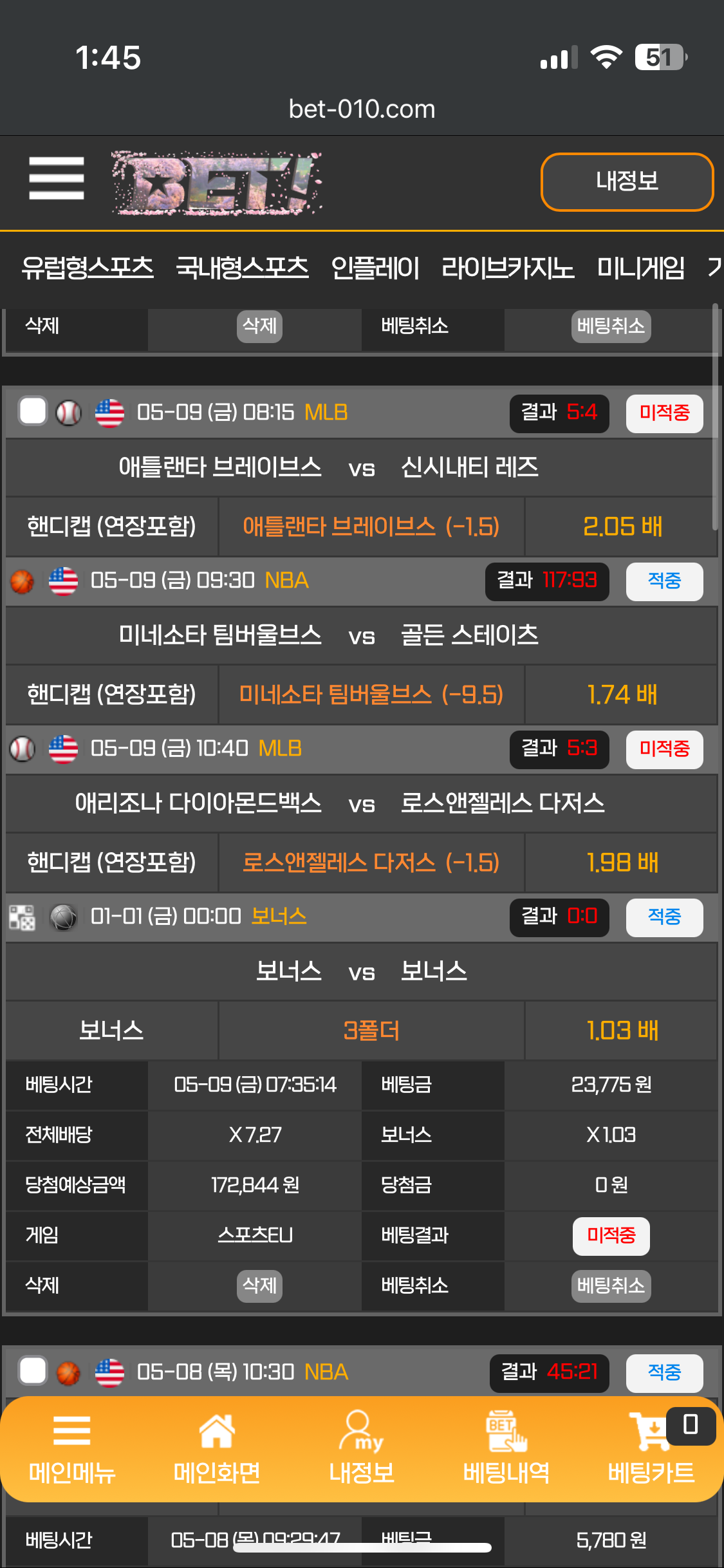Tap the bet-010.com address bar

362,109
